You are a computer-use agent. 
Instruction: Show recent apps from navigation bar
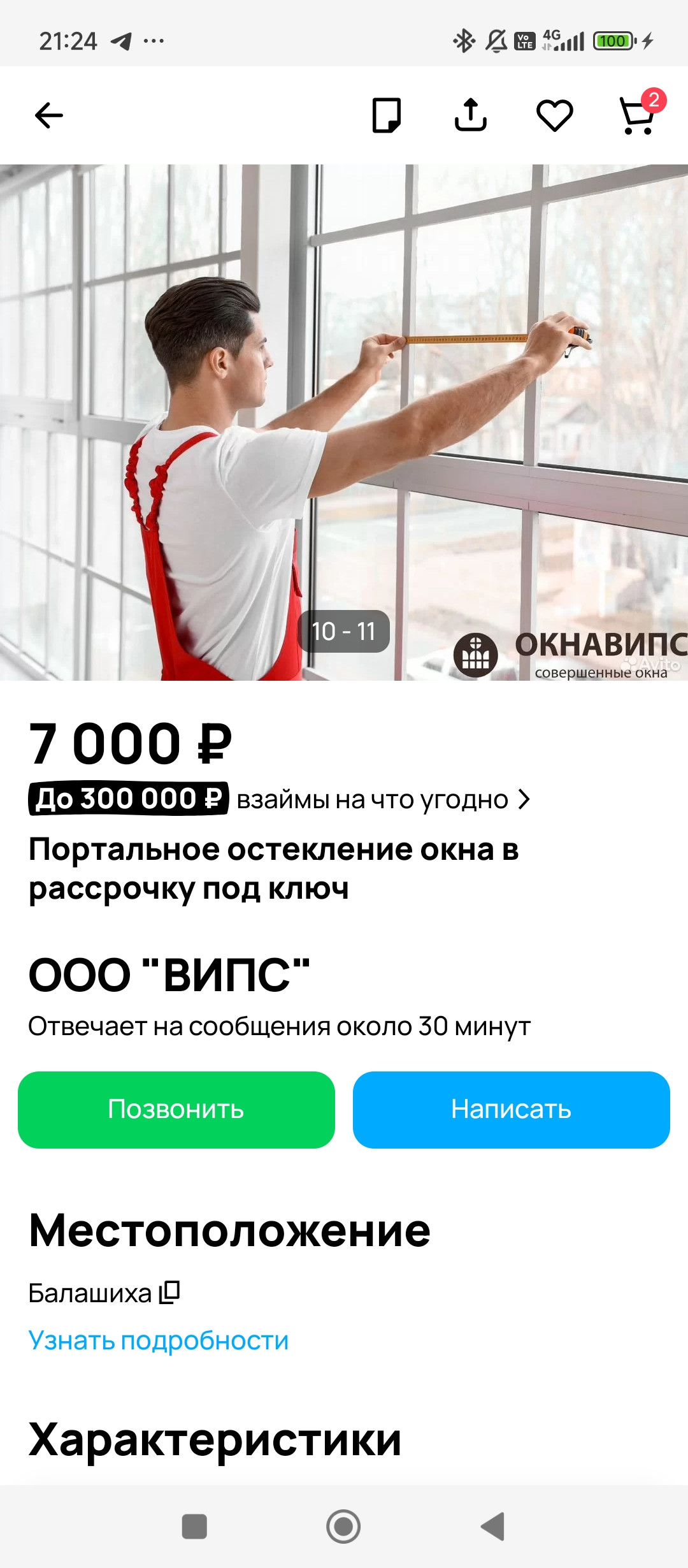194,1527
